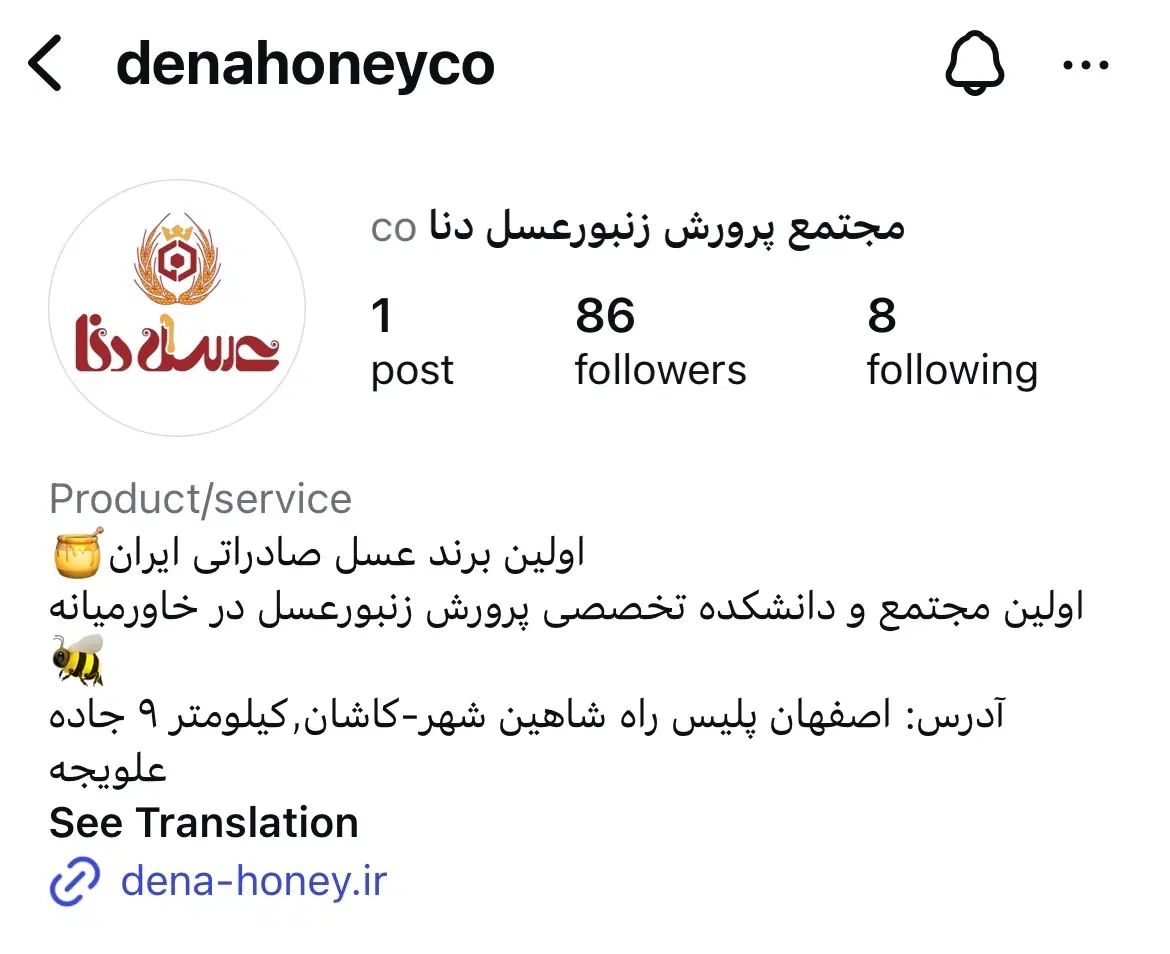1170x954 pixels.
Task: Open the notifications bell for denahoneyco
Action: (974, 65)
